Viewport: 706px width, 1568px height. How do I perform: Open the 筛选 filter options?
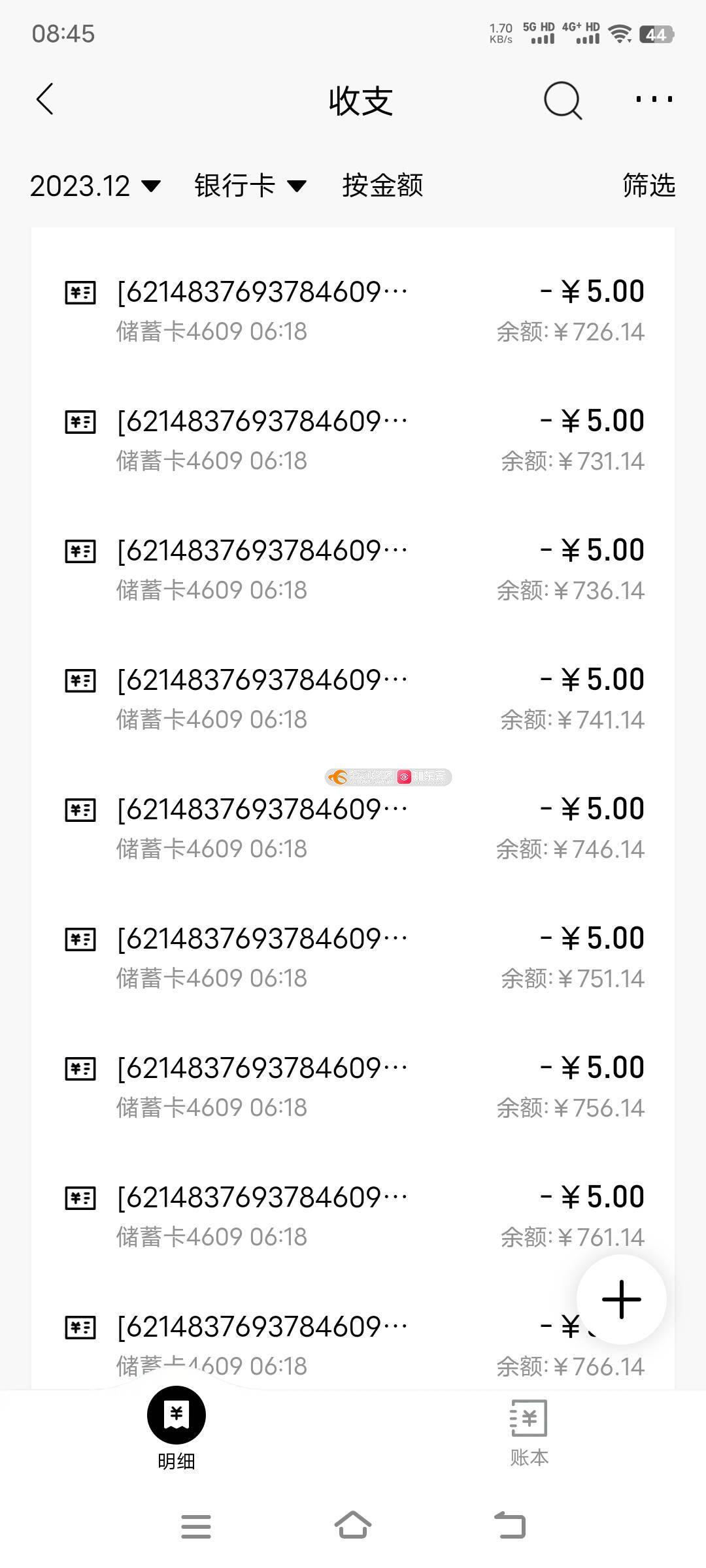648,186
